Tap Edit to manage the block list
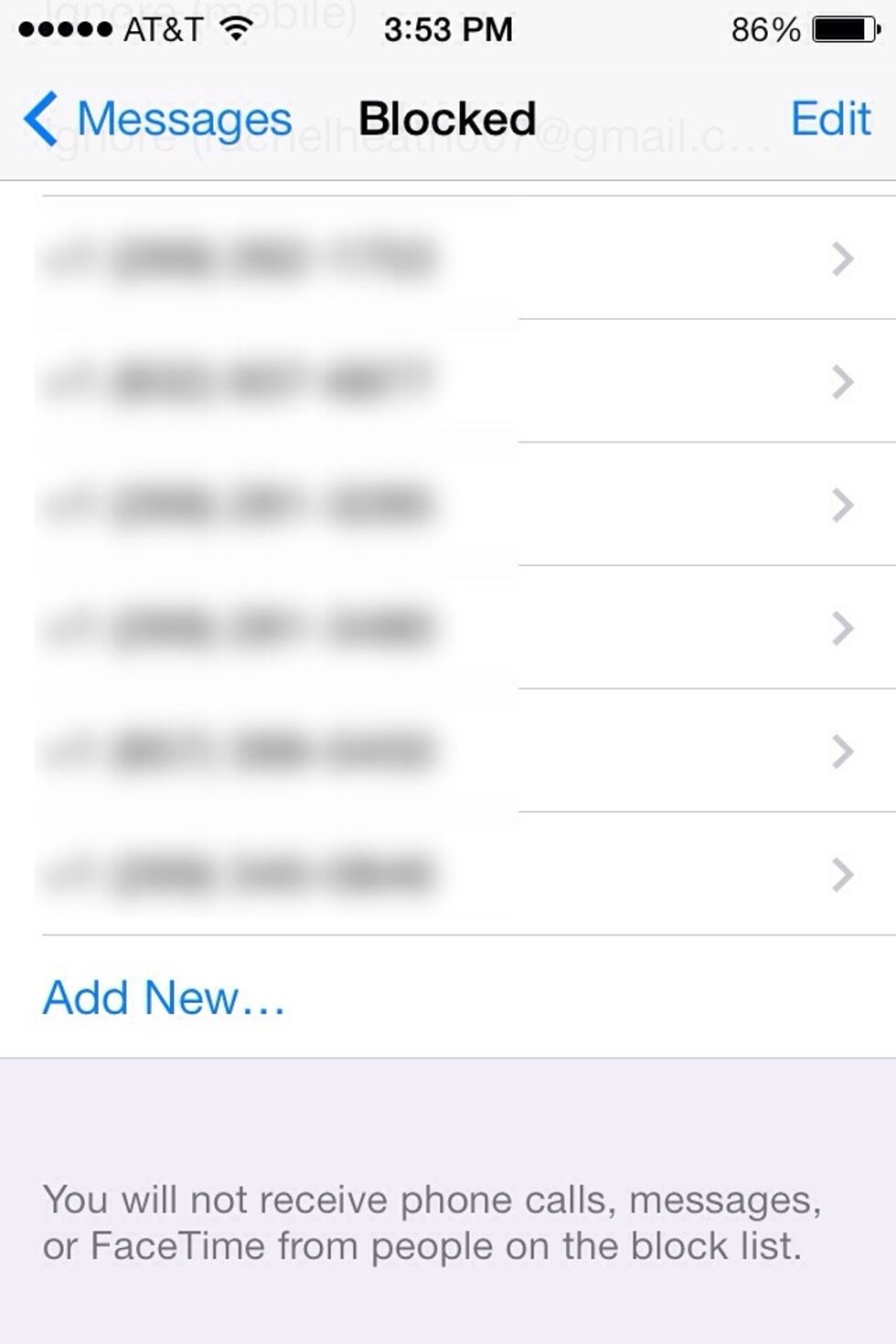The width and height of the screenshot is (896, 1344). click(x=830, y=117)
